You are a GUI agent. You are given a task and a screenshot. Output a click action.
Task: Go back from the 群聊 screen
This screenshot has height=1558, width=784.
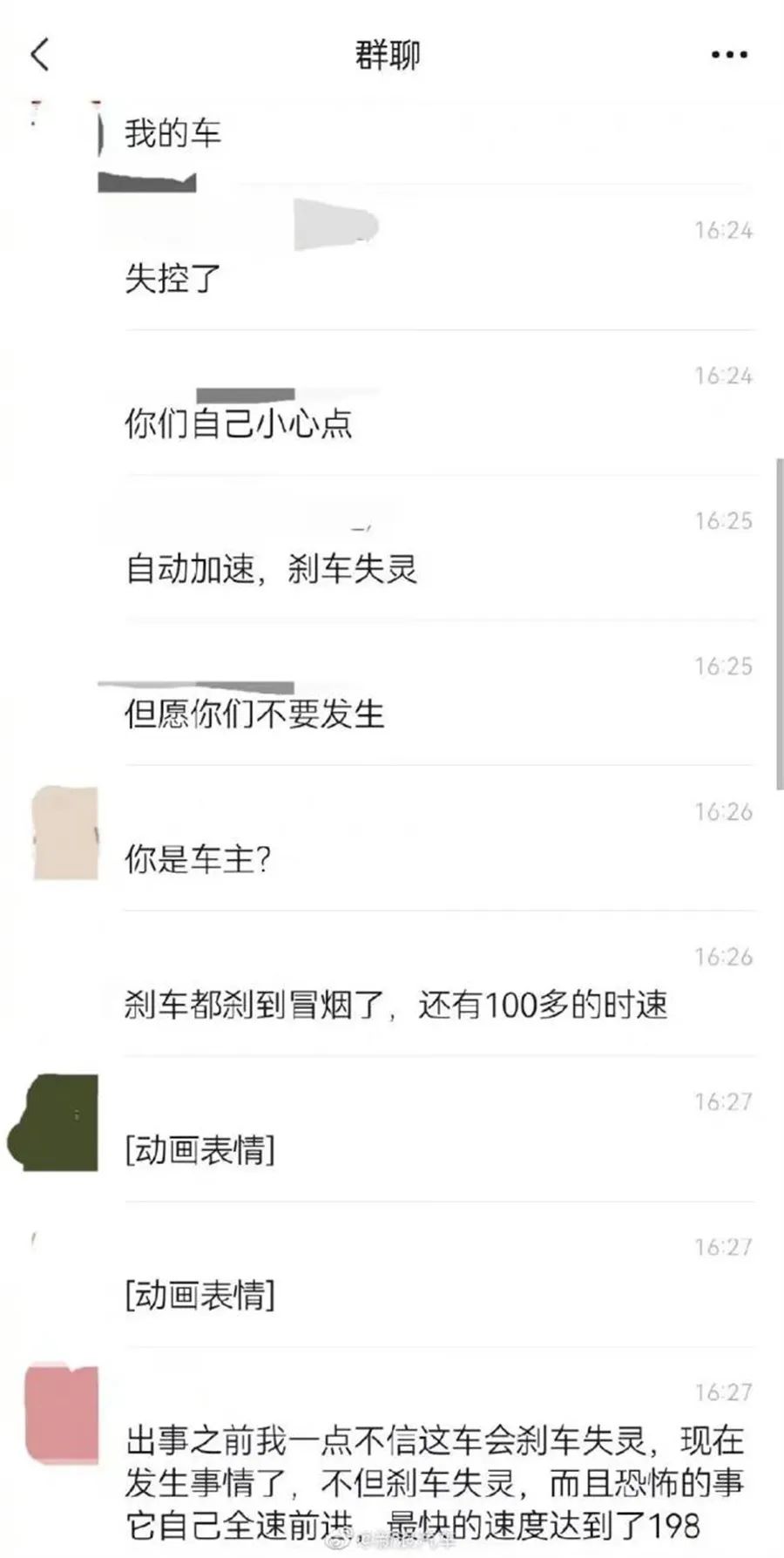click(x=40, y=55)
